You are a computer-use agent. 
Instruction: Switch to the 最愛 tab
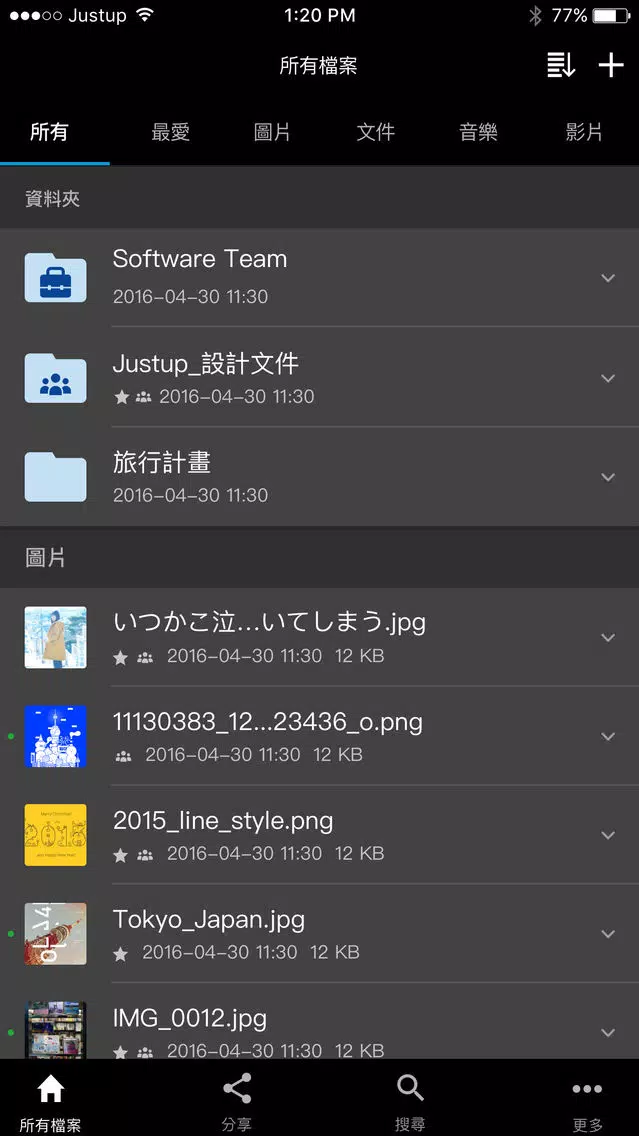170,132
